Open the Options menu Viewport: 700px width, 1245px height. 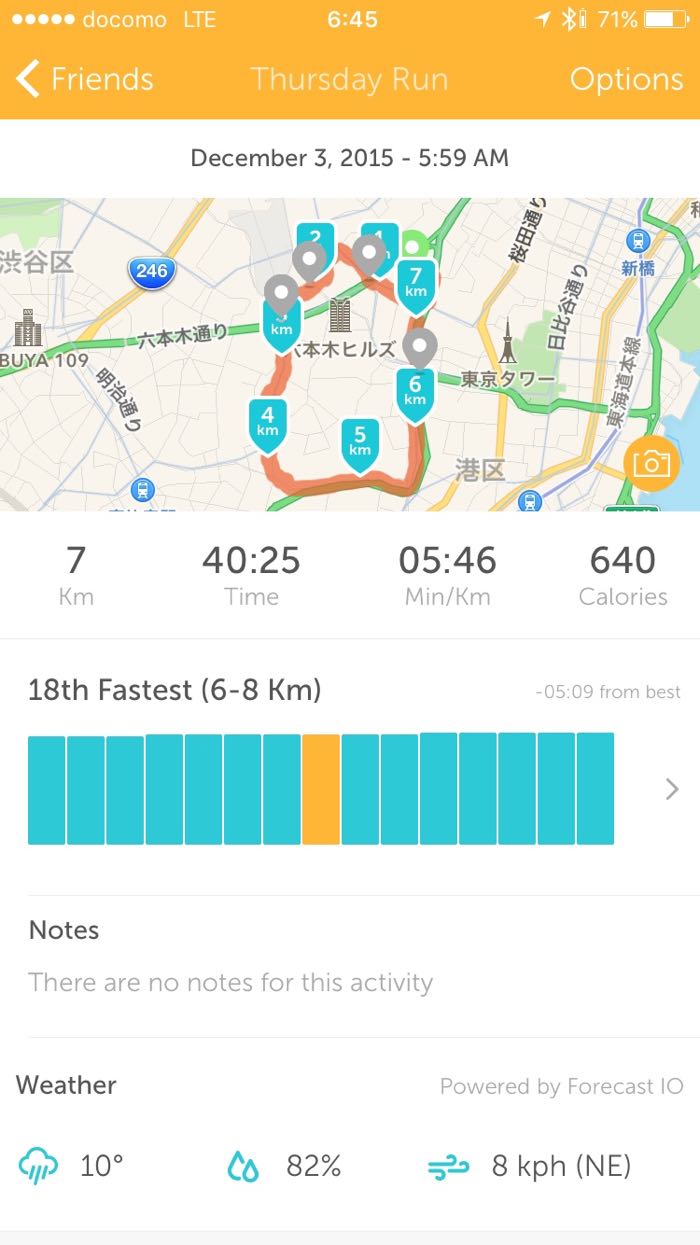tap(626, 79)
